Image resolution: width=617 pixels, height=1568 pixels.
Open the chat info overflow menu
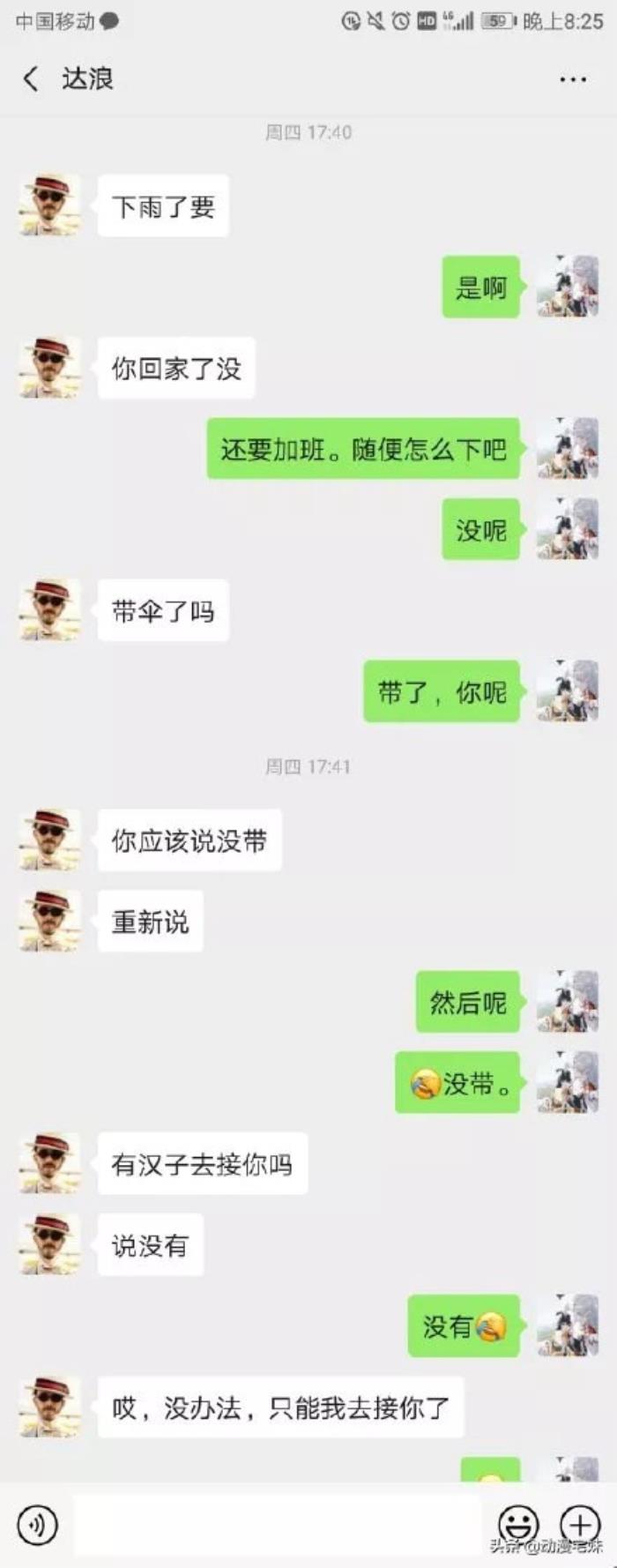(573, 79)
